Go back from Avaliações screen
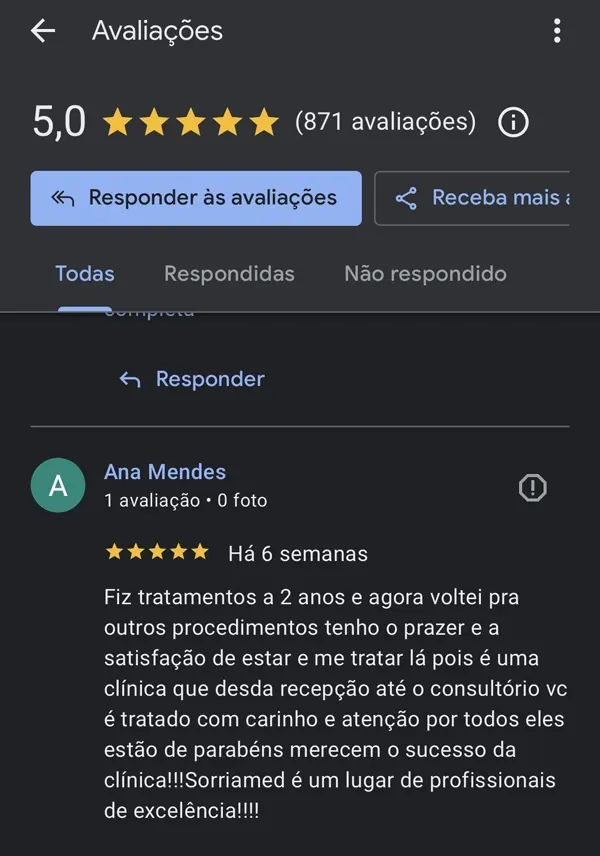The width and height of the screenshot is (600, 856). (42, 31)
